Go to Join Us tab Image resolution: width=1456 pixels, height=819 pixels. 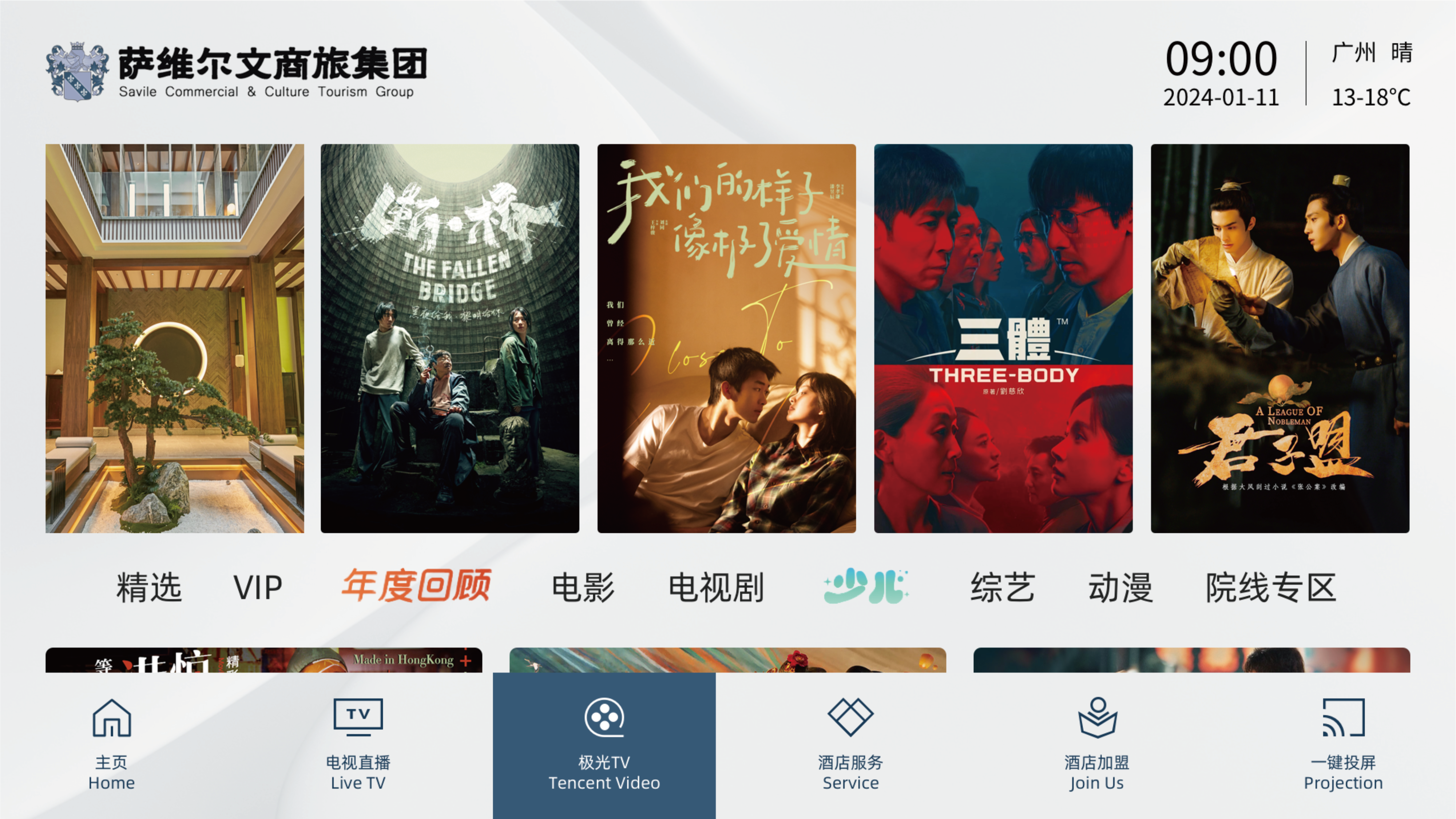point(1096,744)
